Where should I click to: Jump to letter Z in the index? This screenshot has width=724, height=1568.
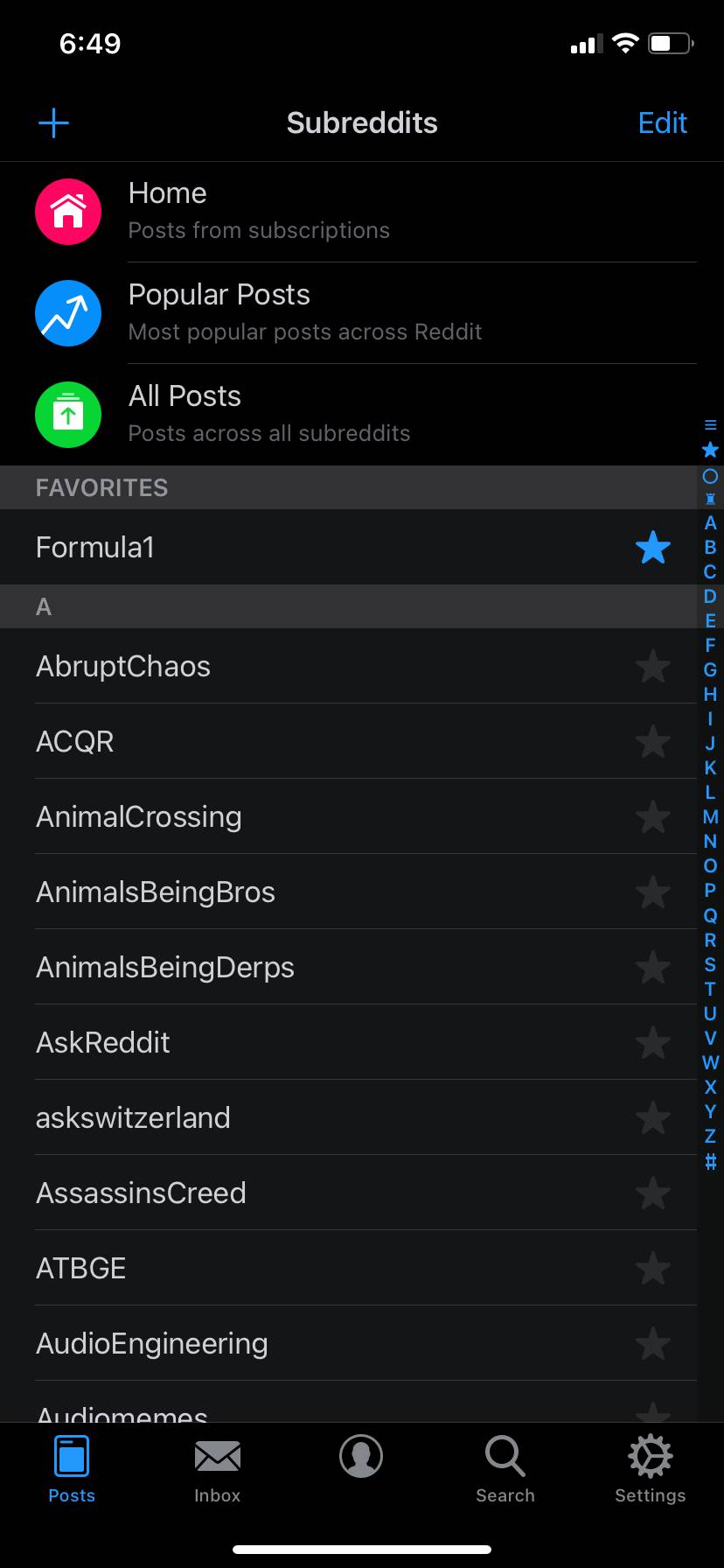[709, 1136]
